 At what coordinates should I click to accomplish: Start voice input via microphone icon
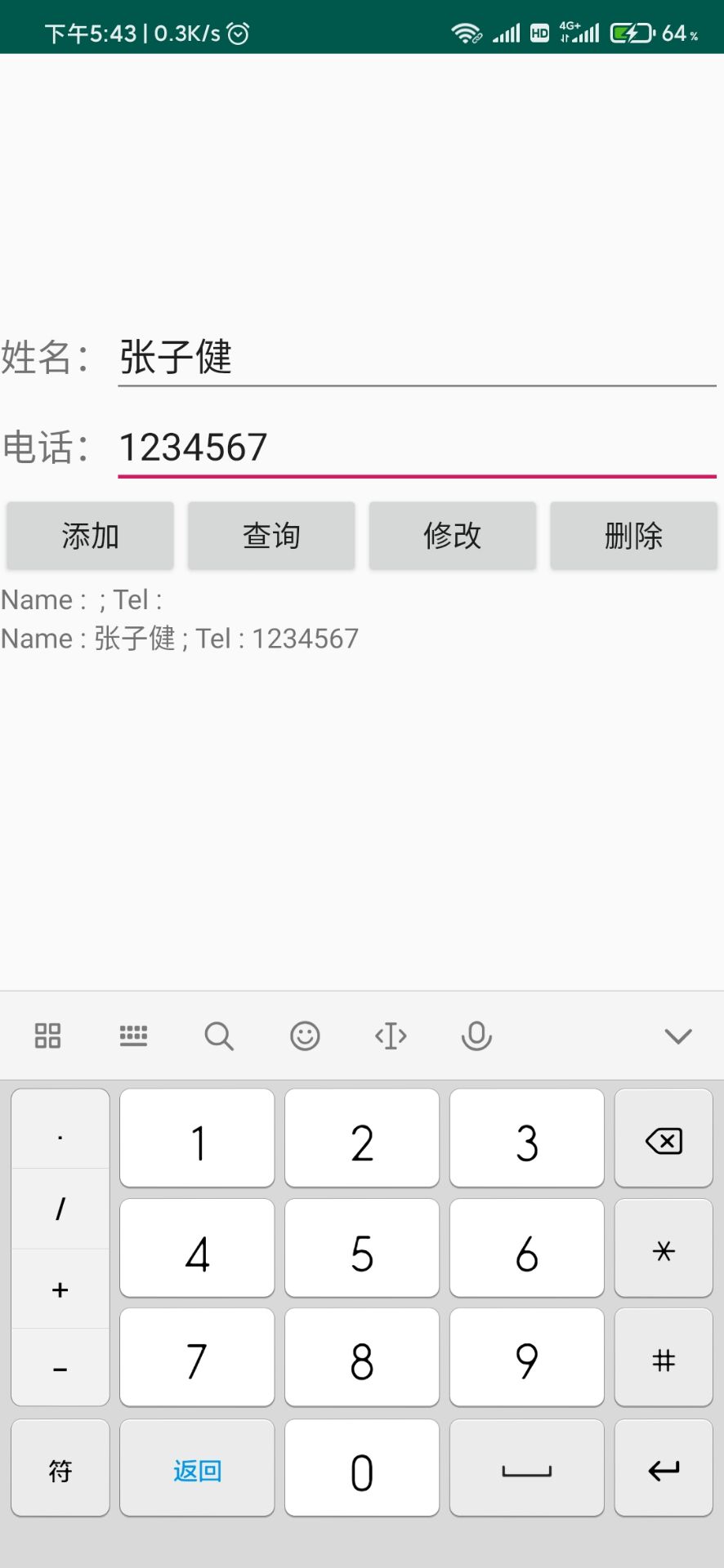tap(476, 1036)
